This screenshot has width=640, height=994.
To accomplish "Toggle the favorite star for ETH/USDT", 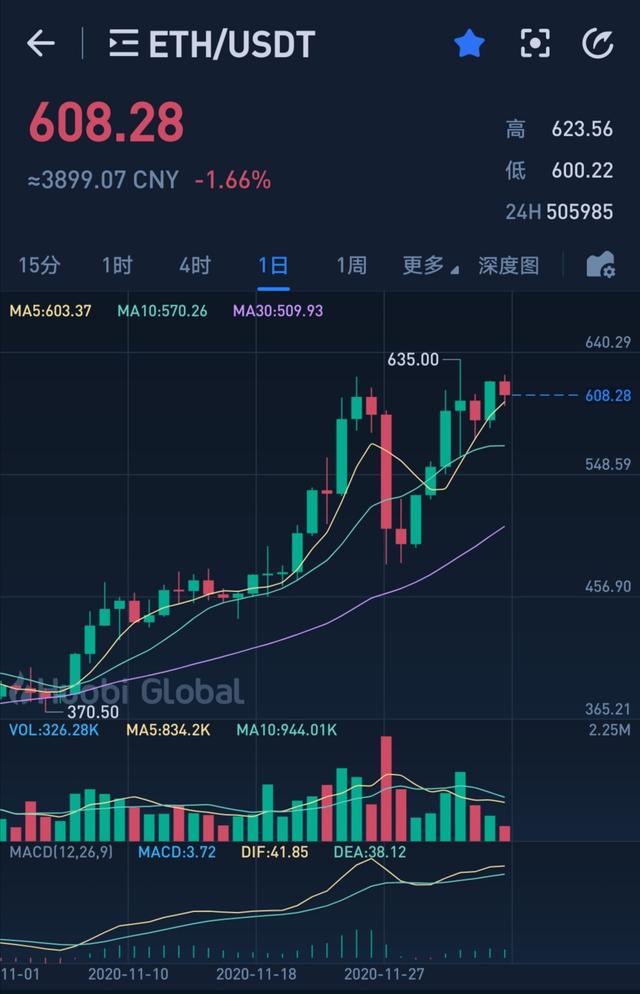I will click(469, 43).
